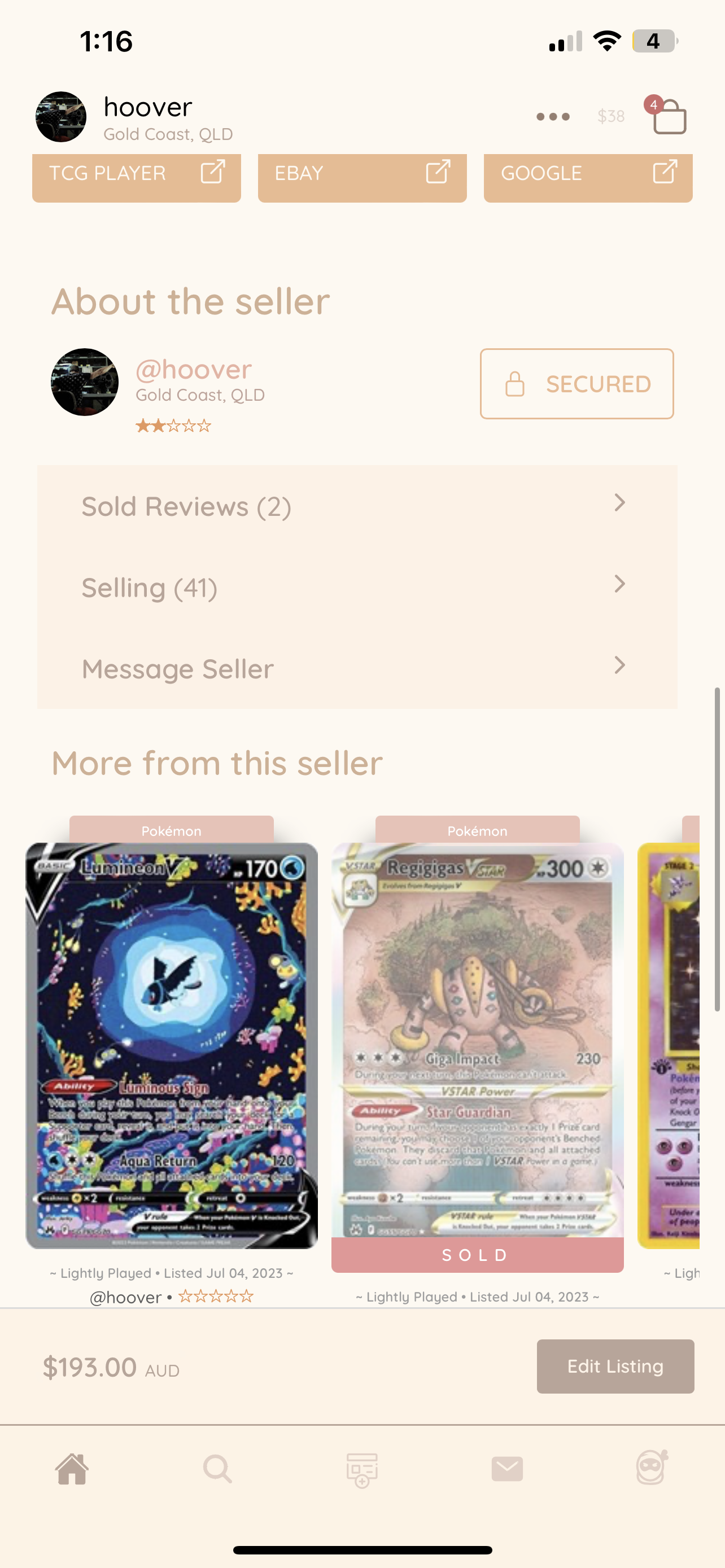This screenshot has height=1568, width=725.
Task: Open the Lumineon V card listing
Action: [172, 1045]
